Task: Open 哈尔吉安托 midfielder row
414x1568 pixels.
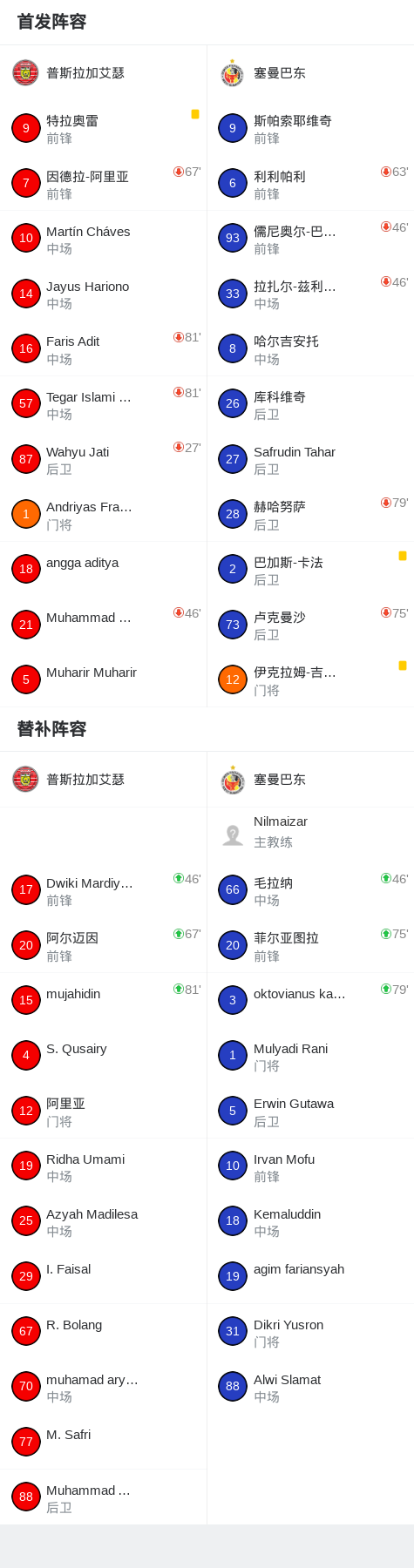Action: (x=310, y=349)
